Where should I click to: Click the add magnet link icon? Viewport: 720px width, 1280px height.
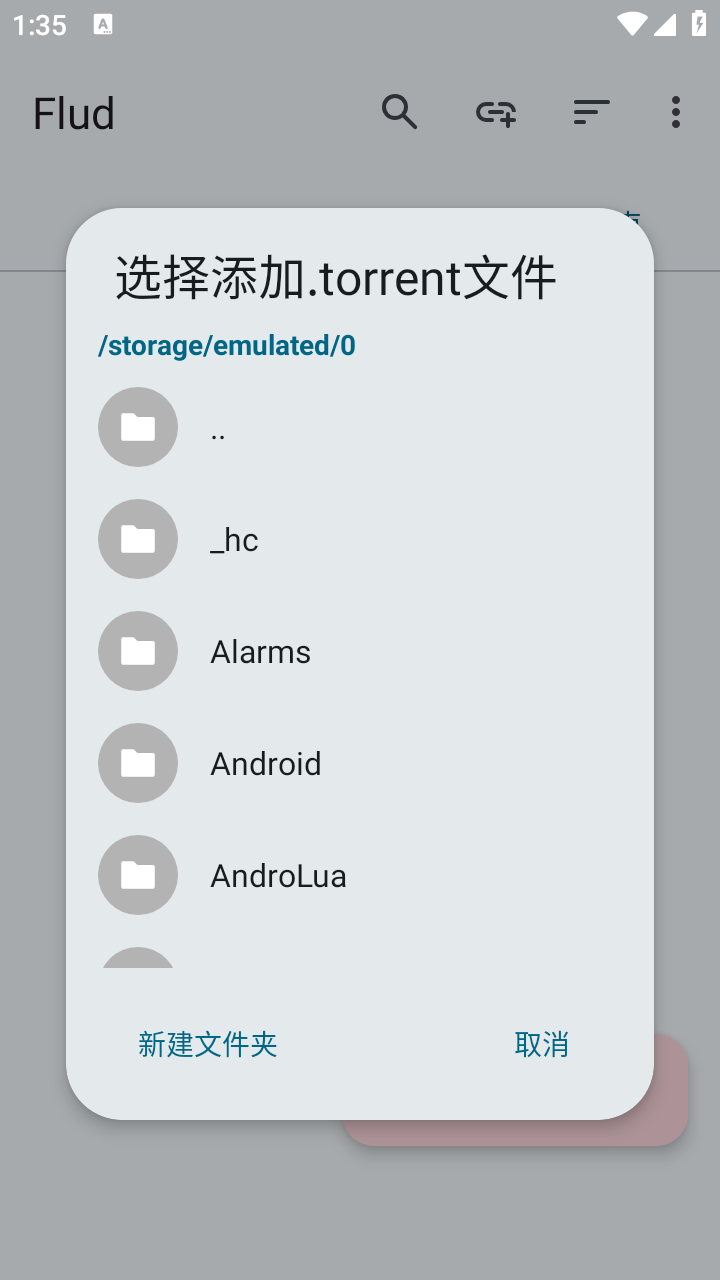click(495, 112)
